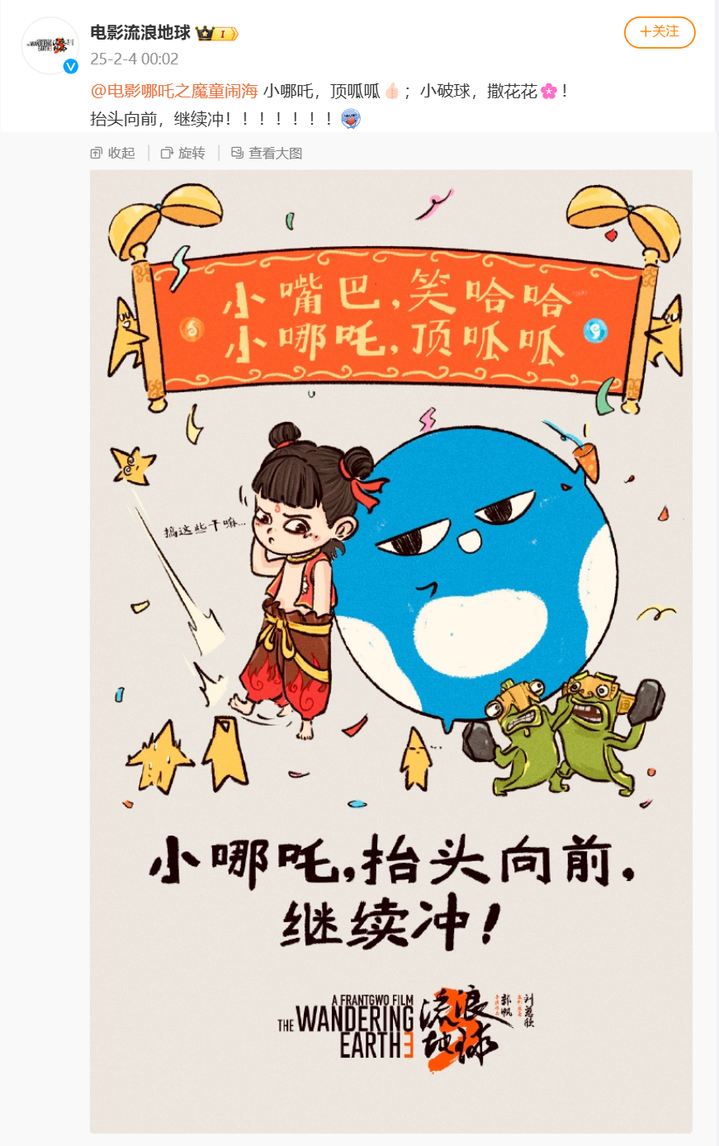719x1146 pixels.
Task: Collapse the image with 收起
Action: click(113, 153)
